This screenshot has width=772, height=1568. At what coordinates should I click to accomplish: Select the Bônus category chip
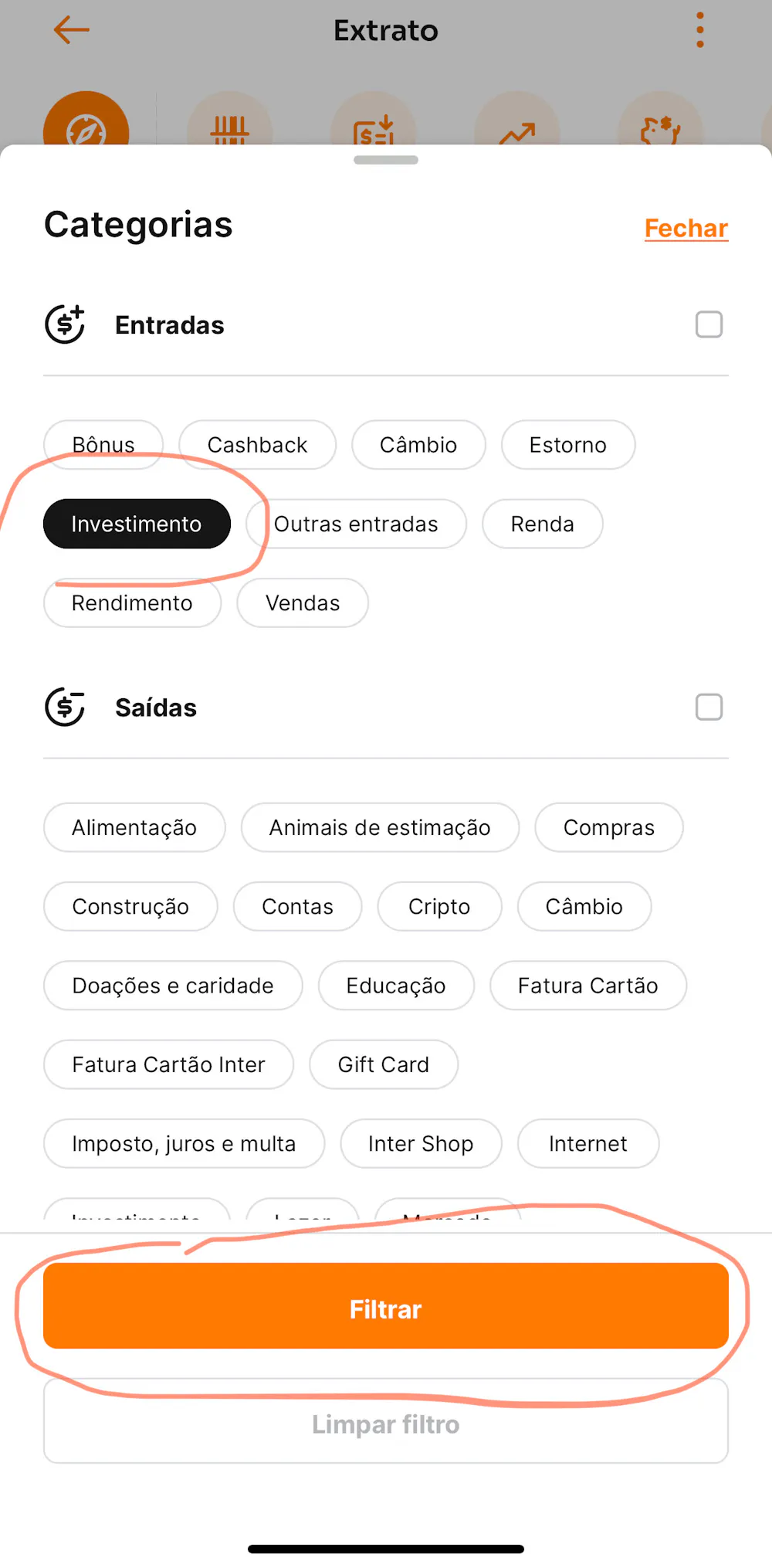click(x=103, y=445)
